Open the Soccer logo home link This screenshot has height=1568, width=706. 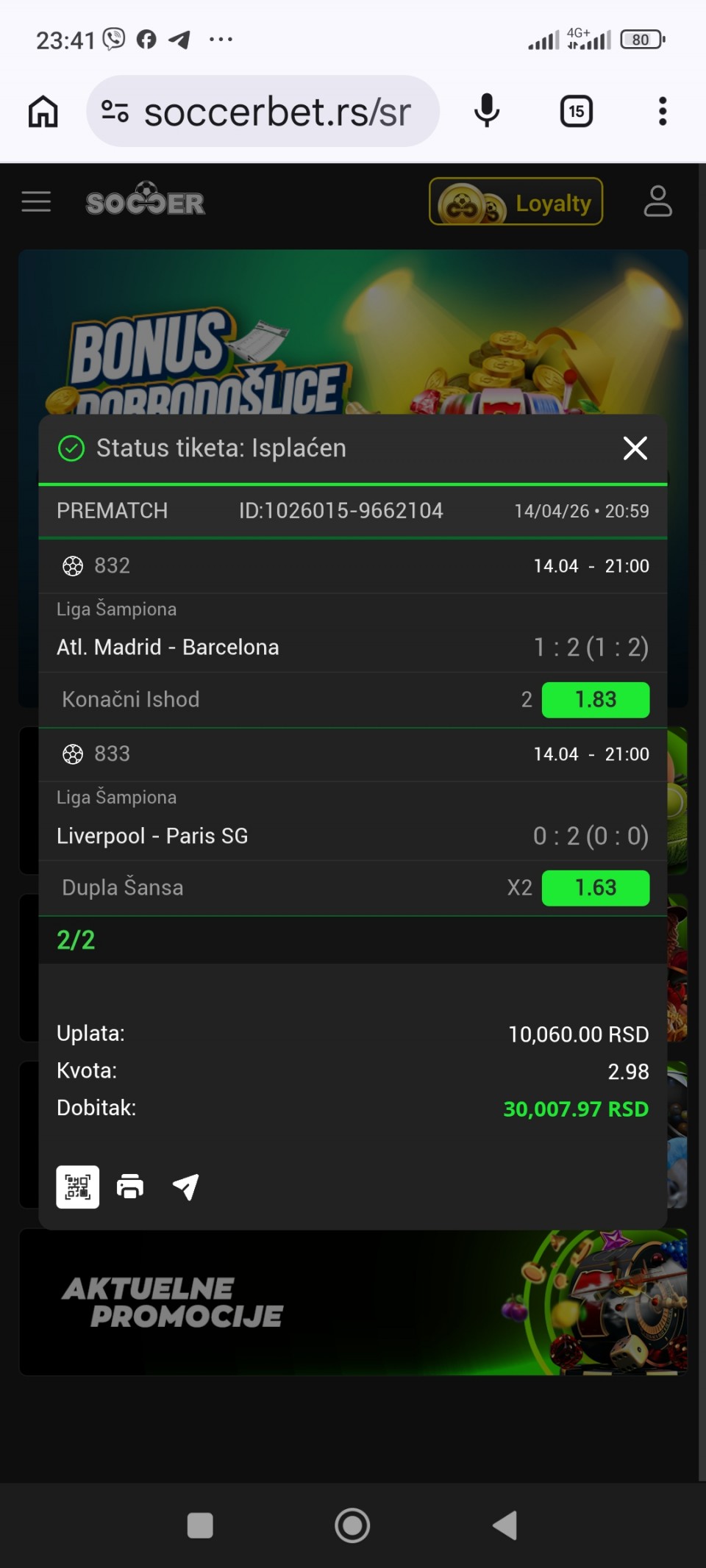tap(146, 201)
